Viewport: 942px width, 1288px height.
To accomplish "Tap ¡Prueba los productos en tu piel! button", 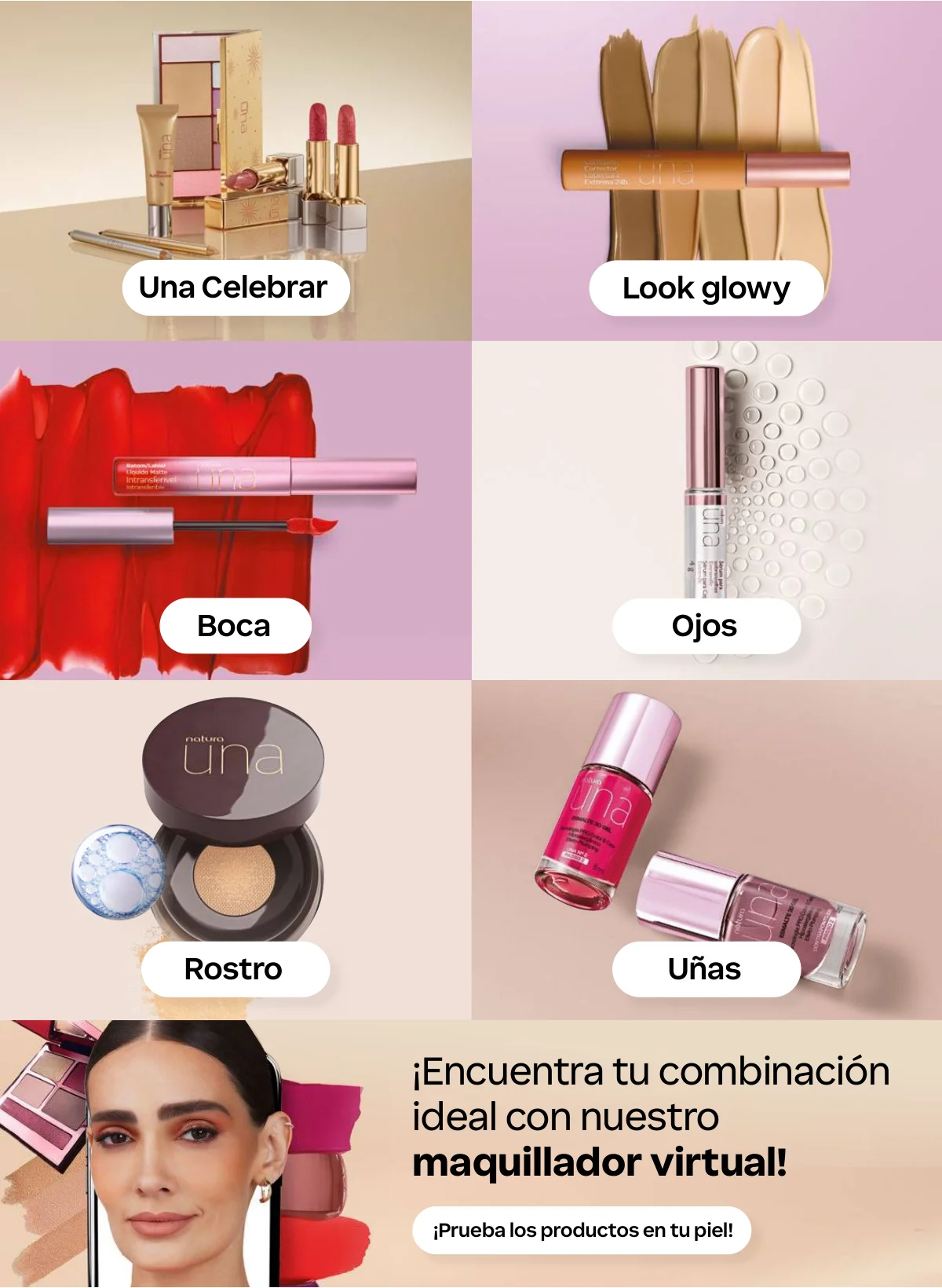I will [x=582, y=1230].
